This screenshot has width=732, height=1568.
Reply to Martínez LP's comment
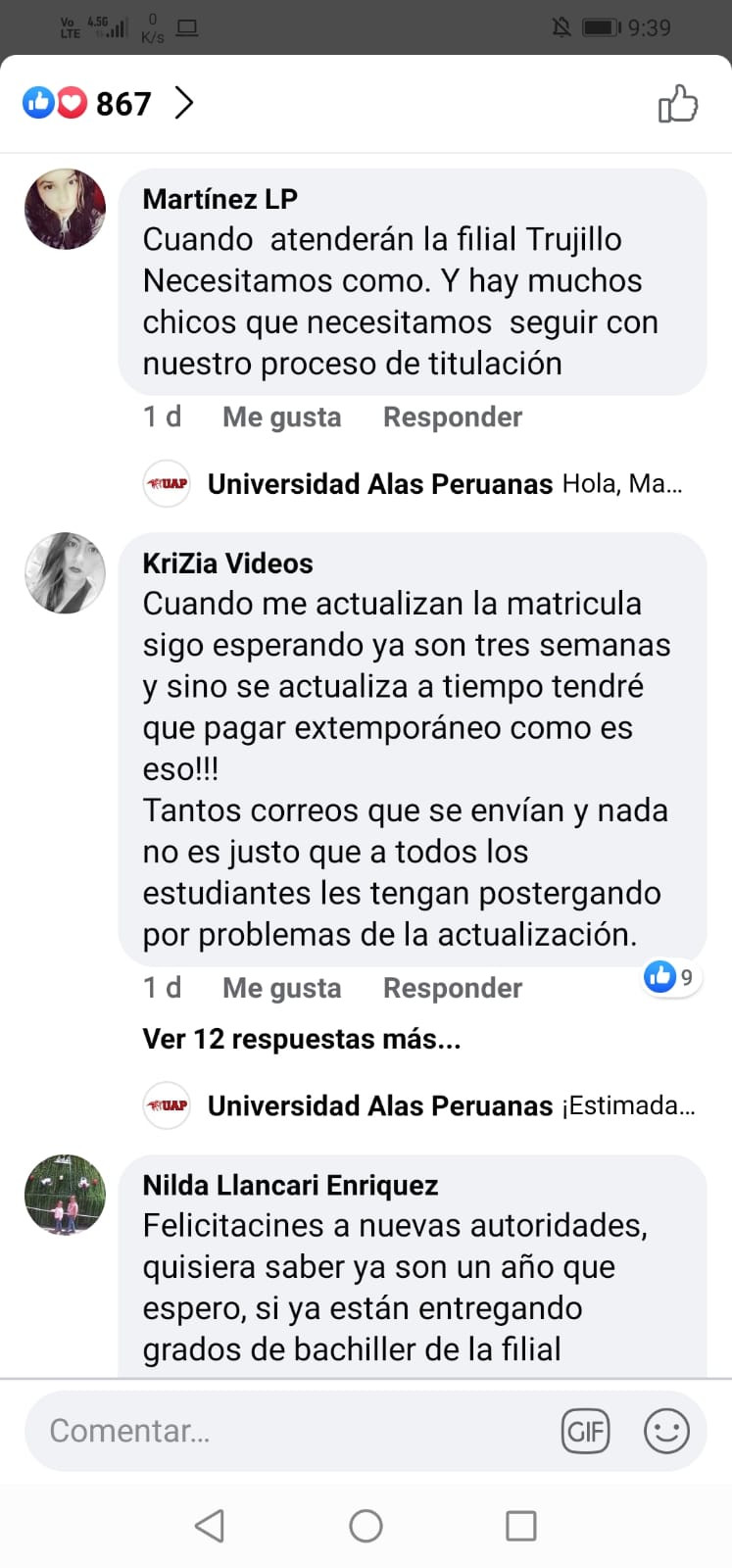click(452, 416)
